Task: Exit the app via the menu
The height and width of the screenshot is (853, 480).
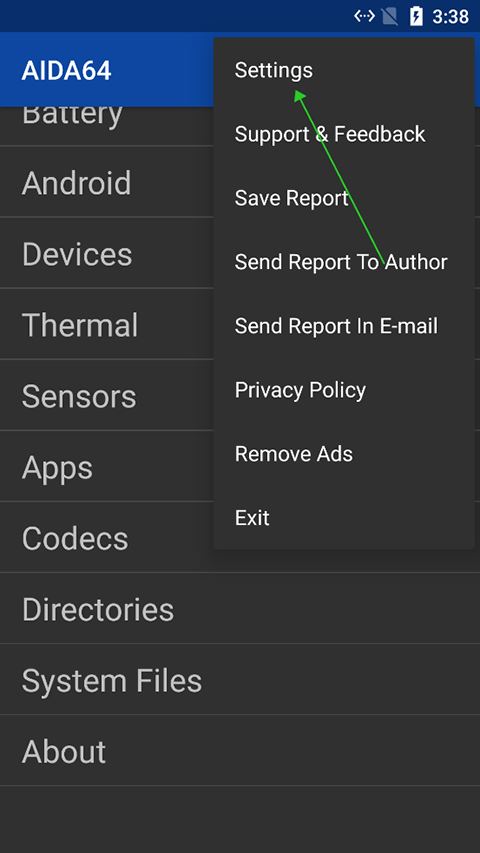Action: click(x=344, y=517)
